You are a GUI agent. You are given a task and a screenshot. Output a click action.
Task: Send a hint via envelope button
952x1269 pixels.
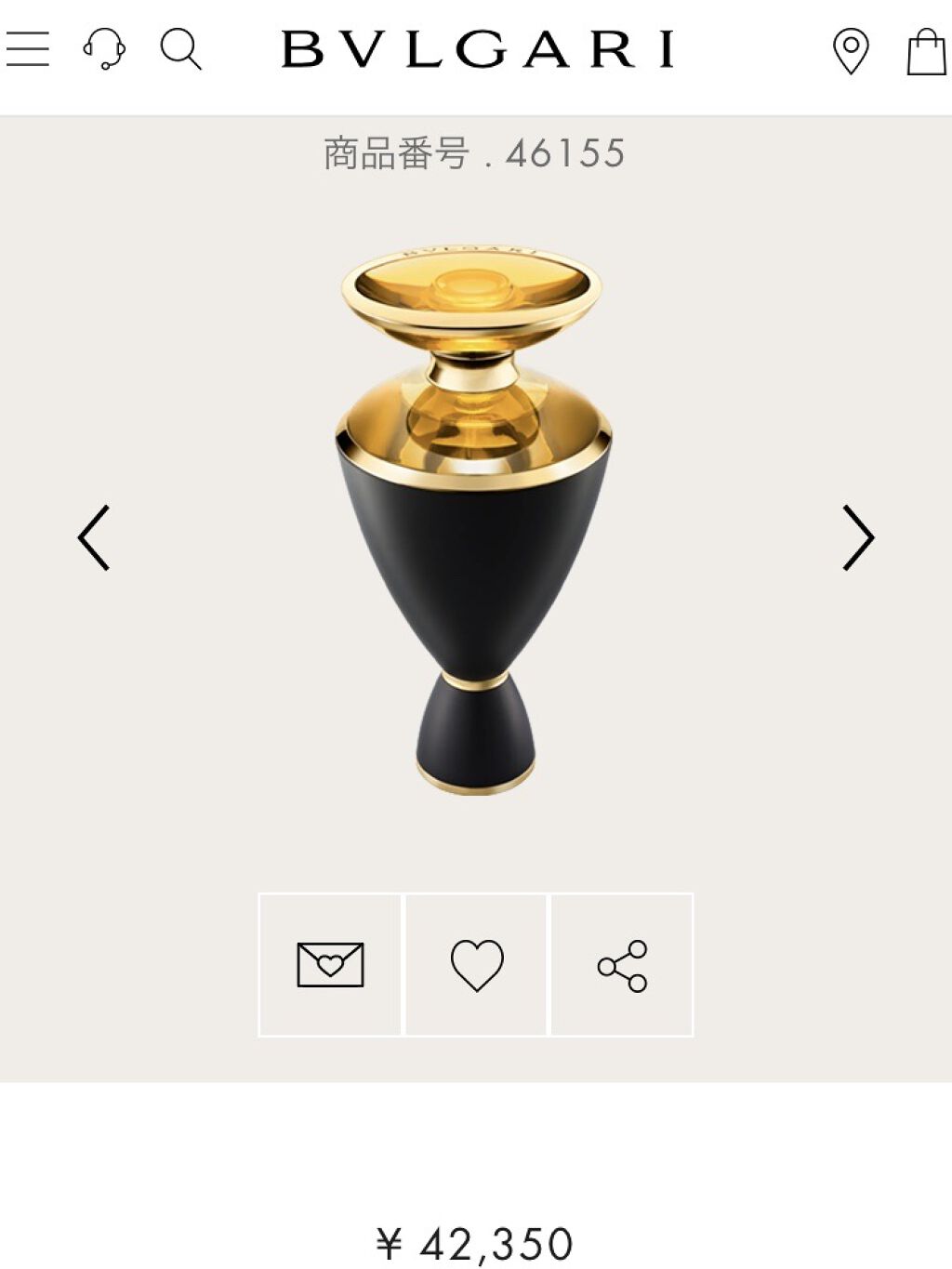pyautogui.click(x=330, y=965)
